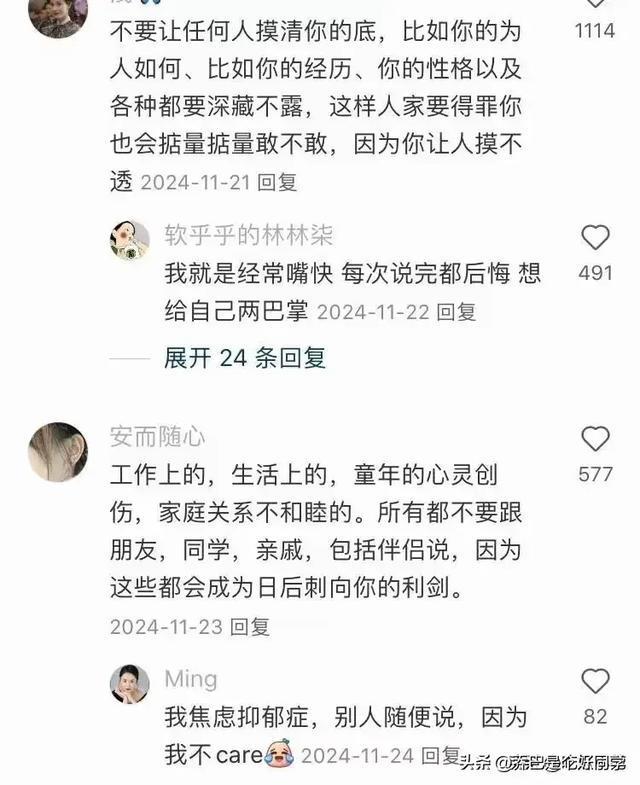
Task: Expand the 24 hidden replies
Action: 245,357
